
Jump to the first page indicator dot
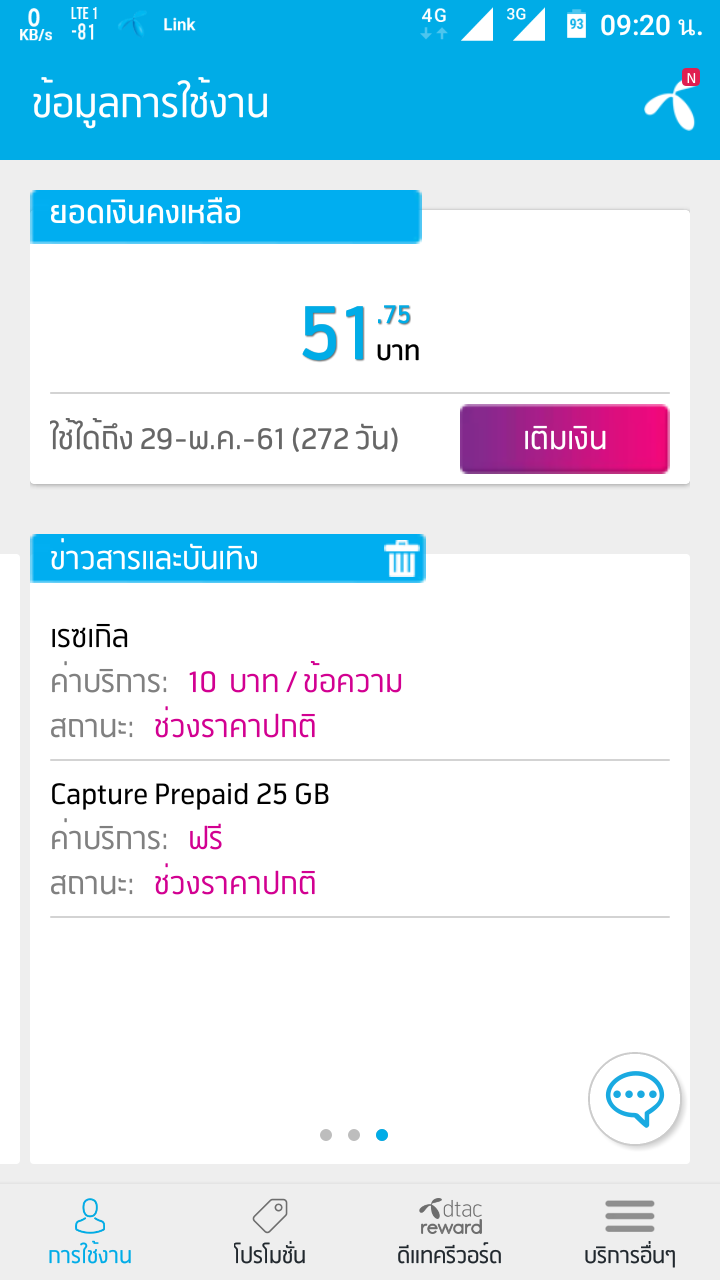326,1135
